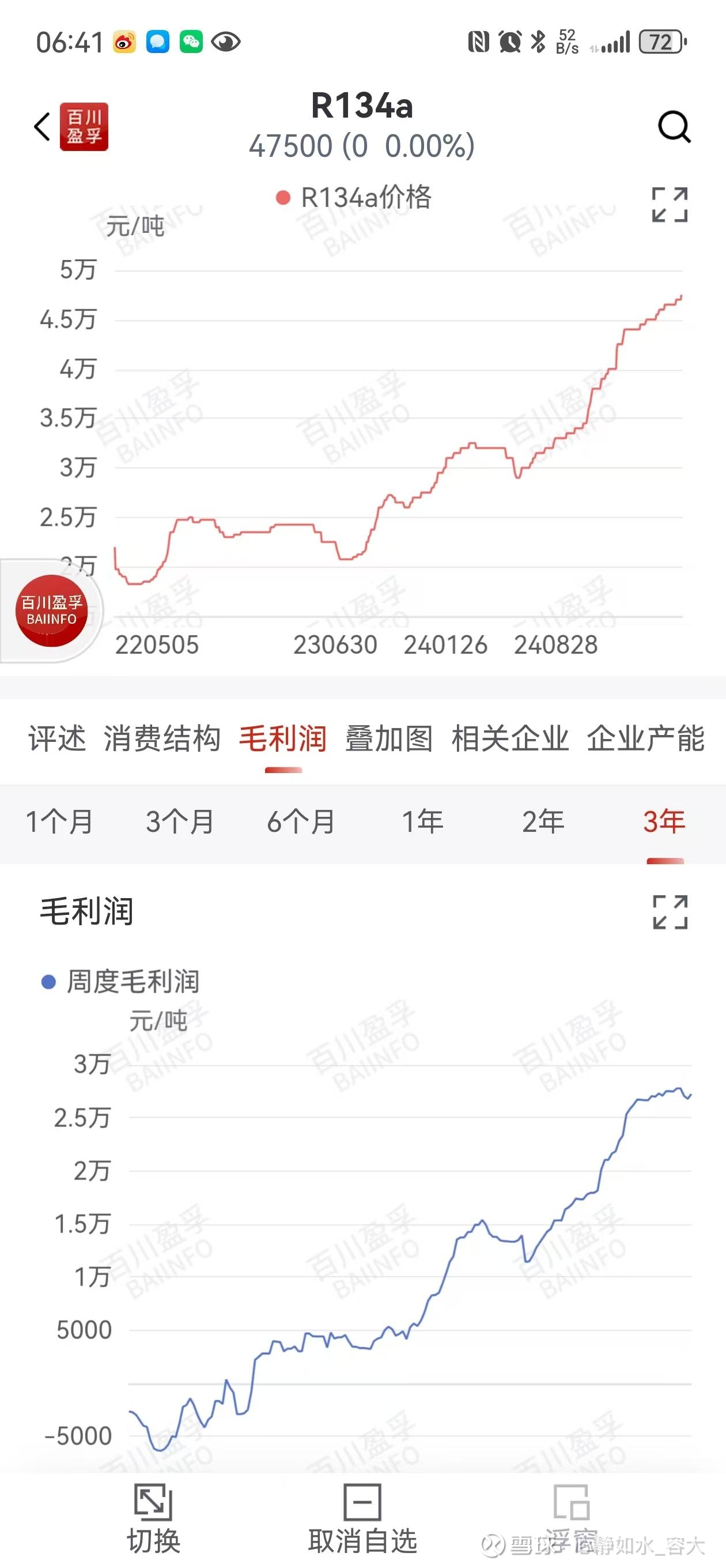Image resolution: width=726 pixels, height=1568 pixels.
Task: Switch range to 2年
Action: coord(543,821)
